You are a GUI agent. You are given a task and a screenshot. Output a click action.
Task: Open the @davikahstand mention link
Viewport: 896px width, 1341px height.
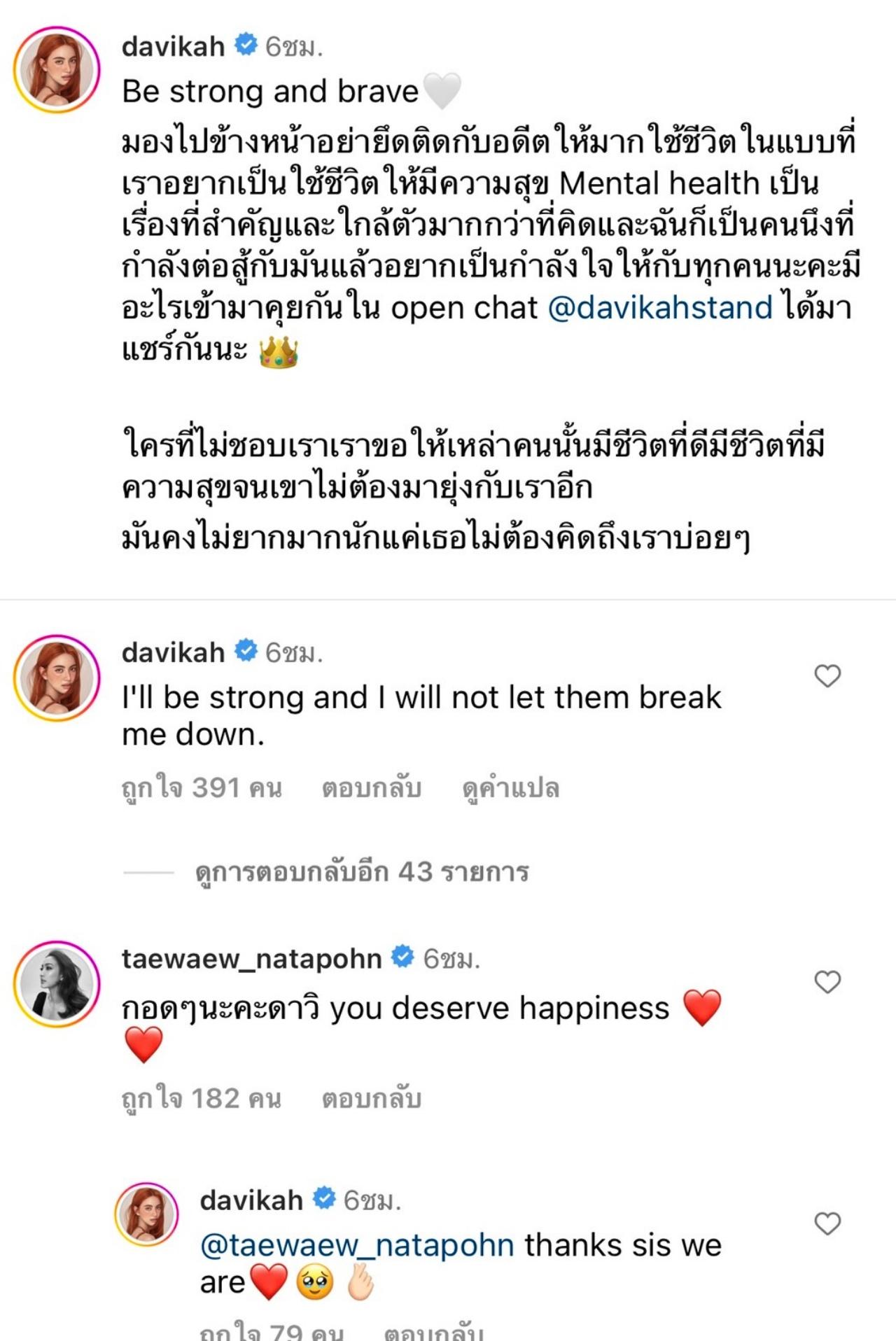[x=659, y=309]
